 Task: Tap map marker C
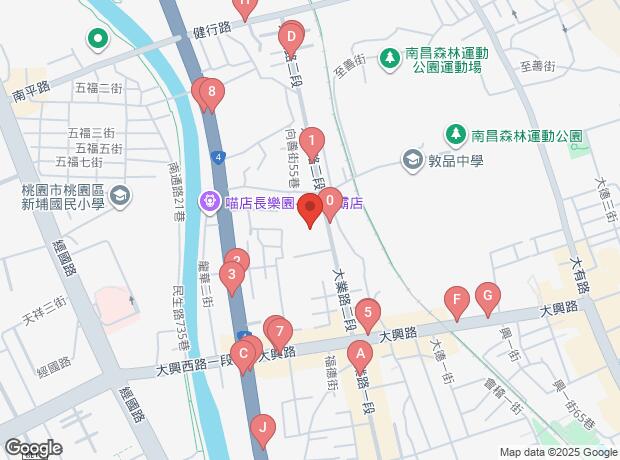(243, 353)
